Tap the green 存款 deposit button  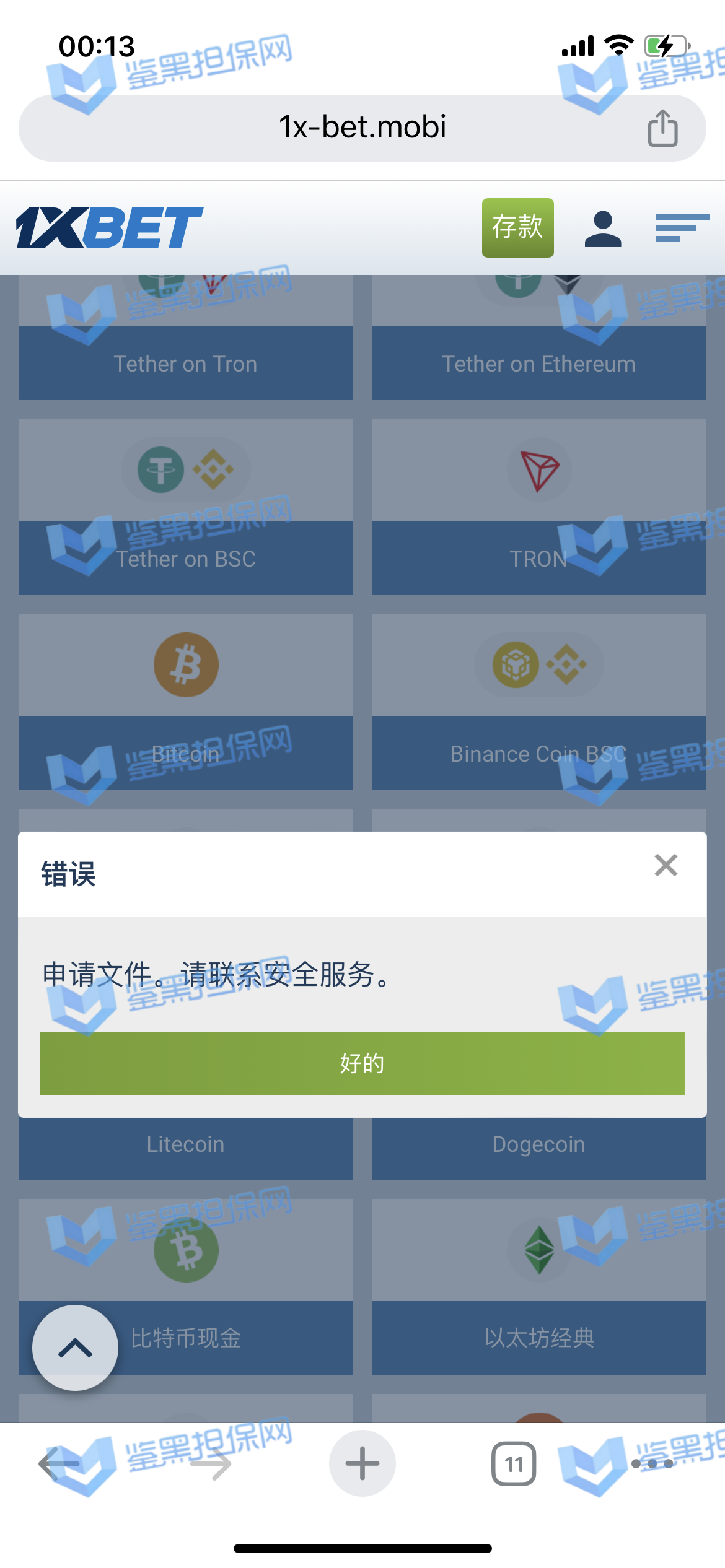click(517, 227)
